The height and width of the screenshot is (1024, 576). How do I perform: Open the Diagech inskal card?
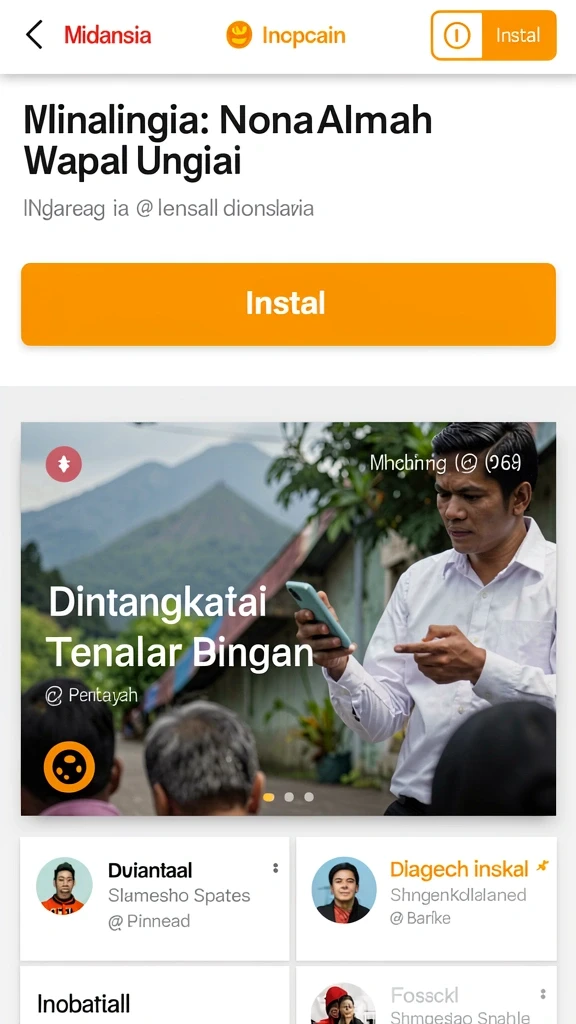coord(426,899)
